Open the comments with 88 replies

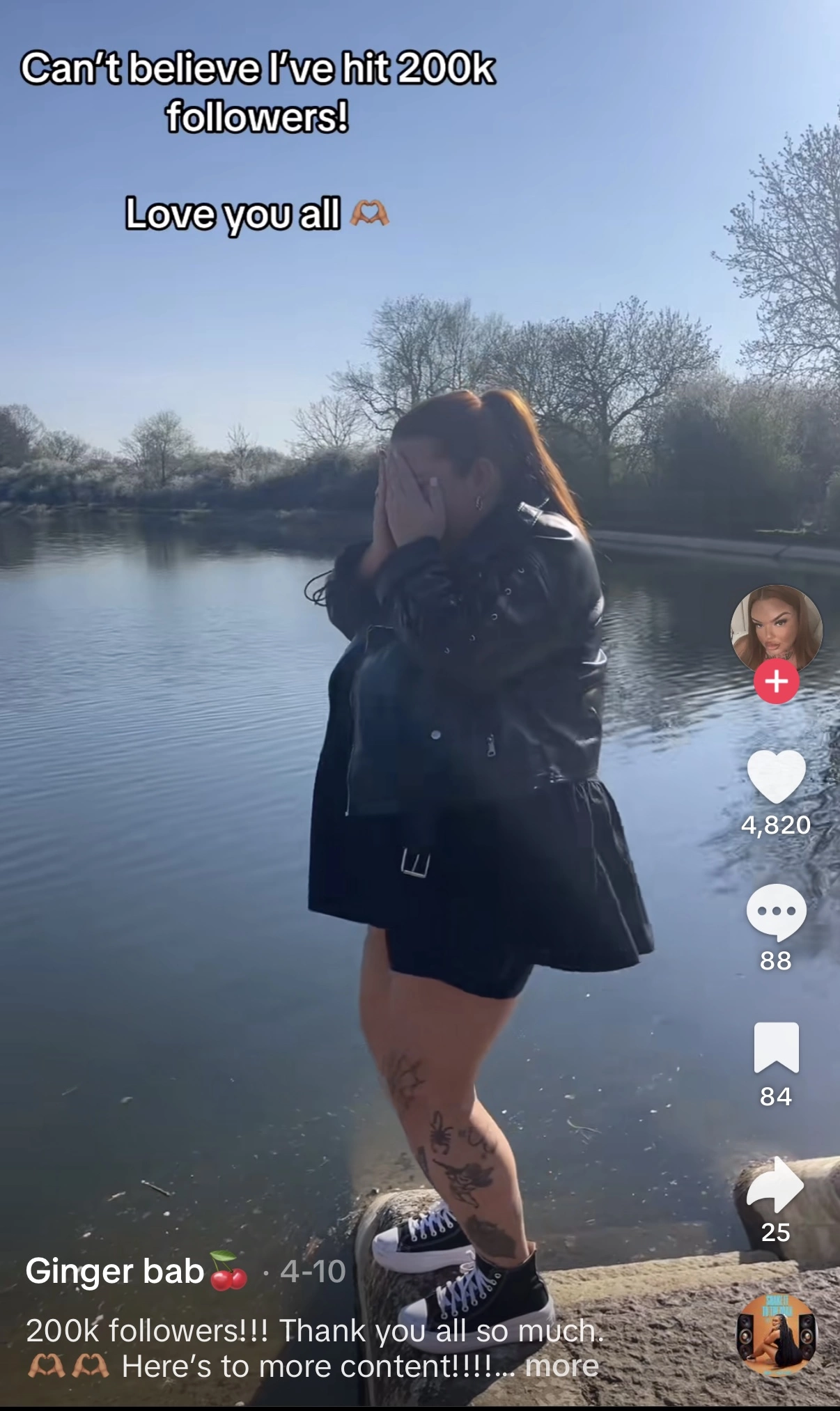[776, 912]
